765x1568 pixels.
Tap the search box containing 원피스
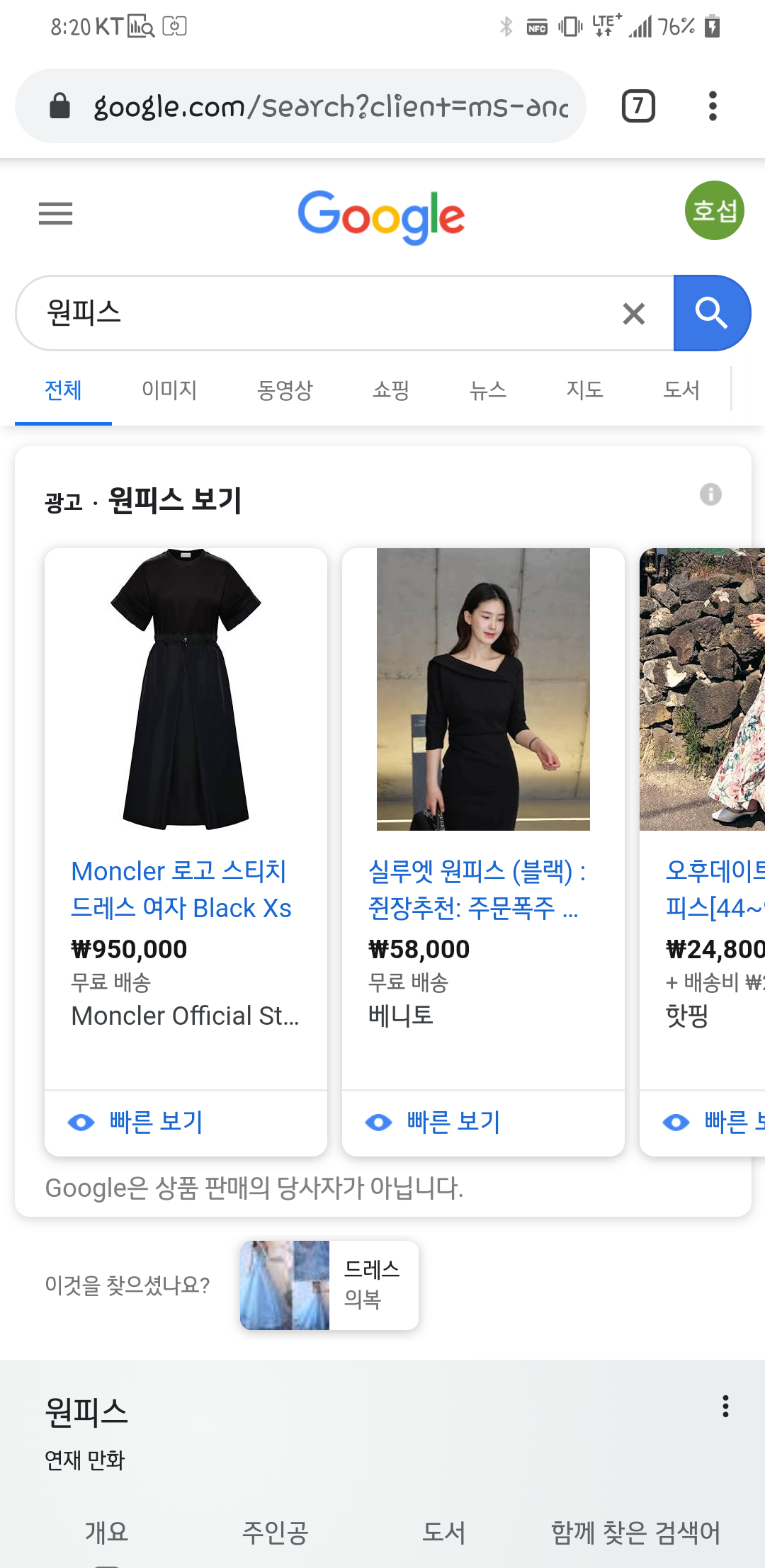click(344, 313)
